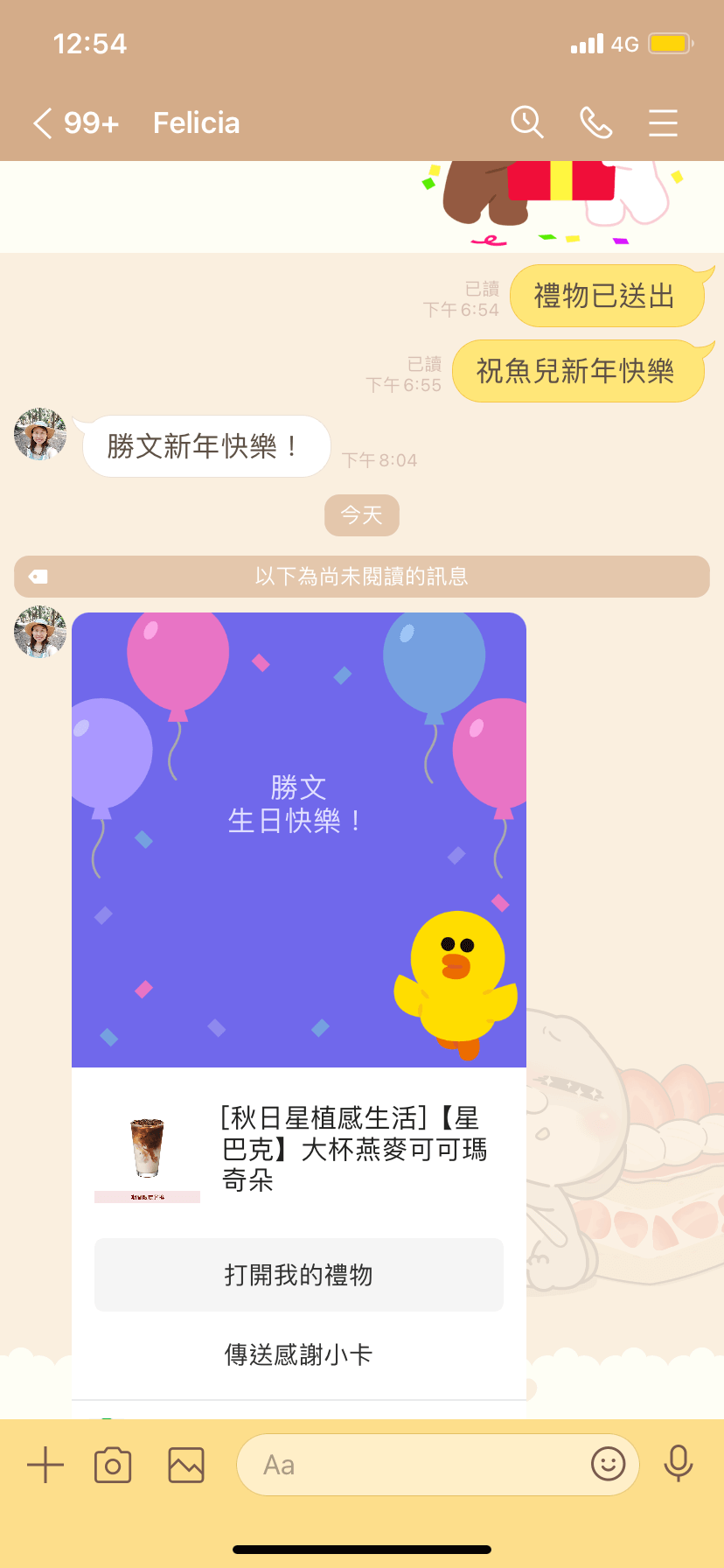Screen dimensions: 724x1568
Task: Start a voice call with Felicia
Action: (x=595, y=123)
